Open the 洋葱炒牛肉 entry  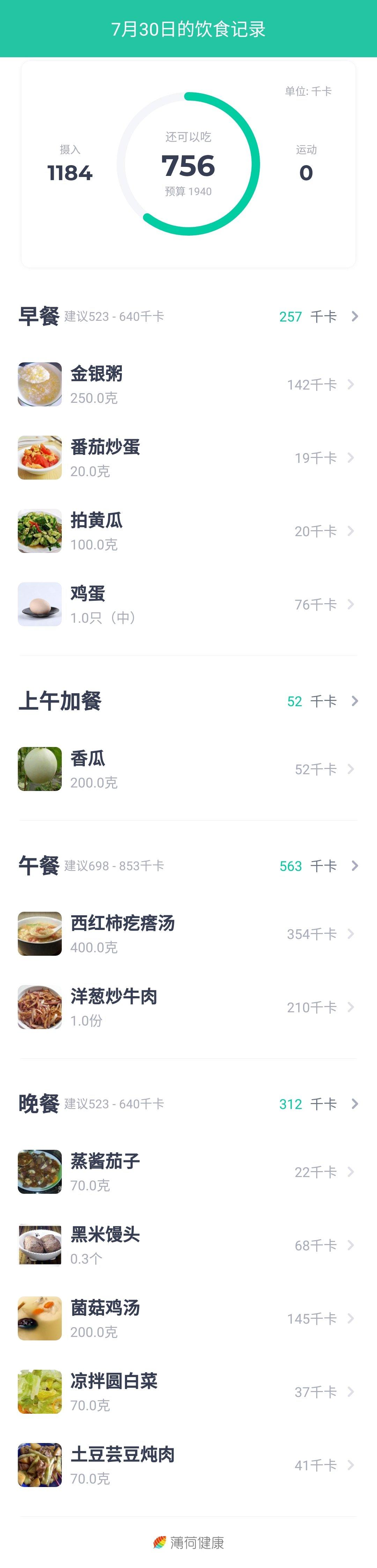188,1007
